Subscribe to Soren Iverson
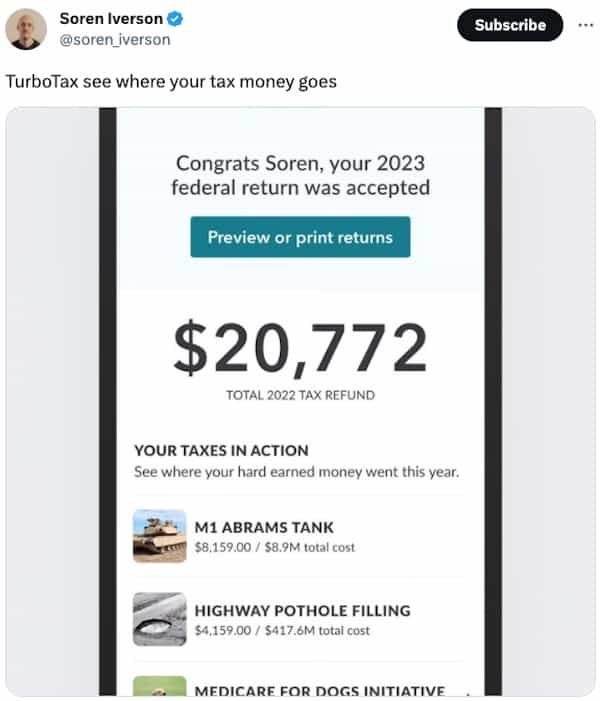 pos(510,25)
